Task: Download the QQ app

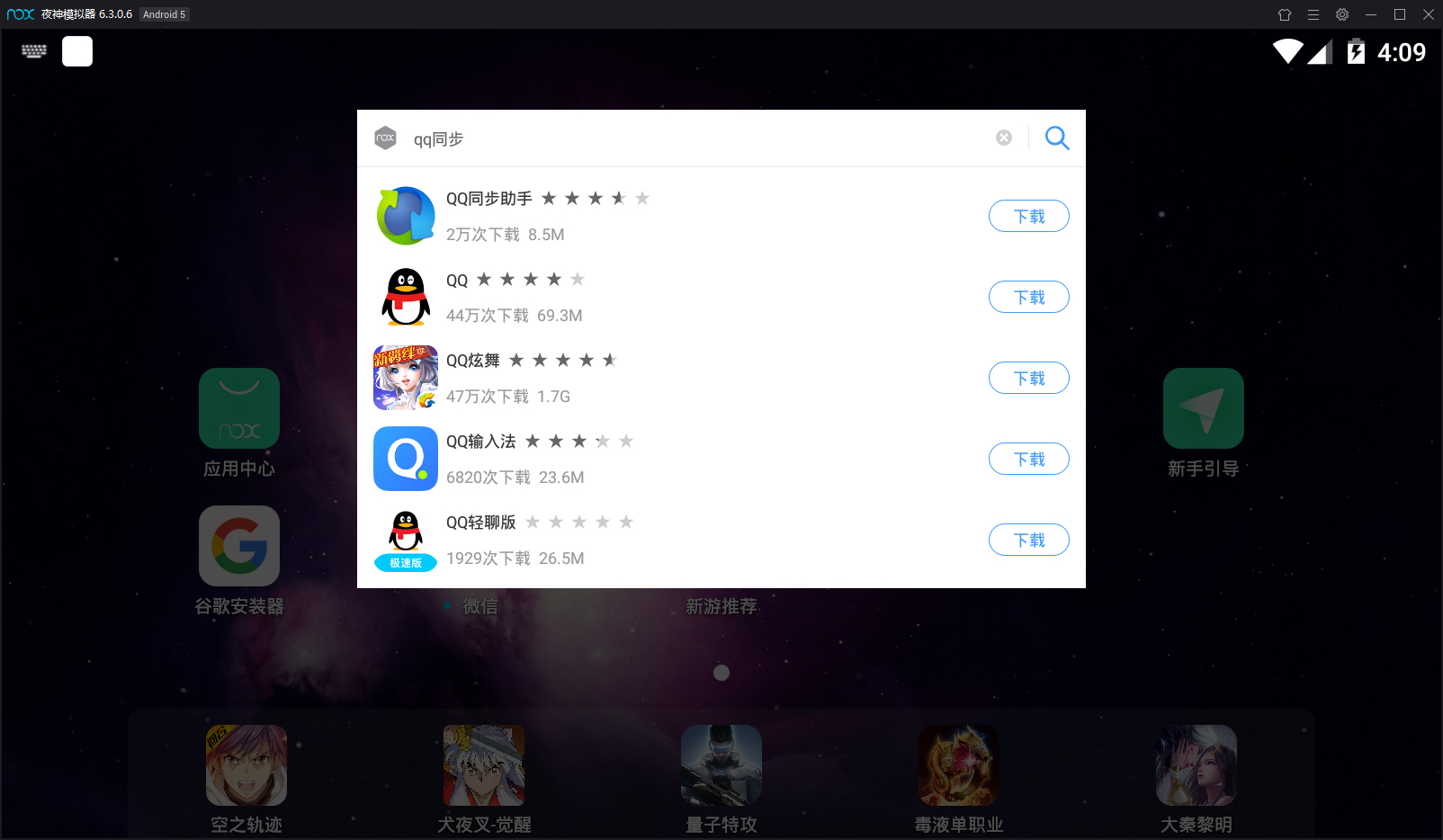Action: click(x=1028, y=297)
